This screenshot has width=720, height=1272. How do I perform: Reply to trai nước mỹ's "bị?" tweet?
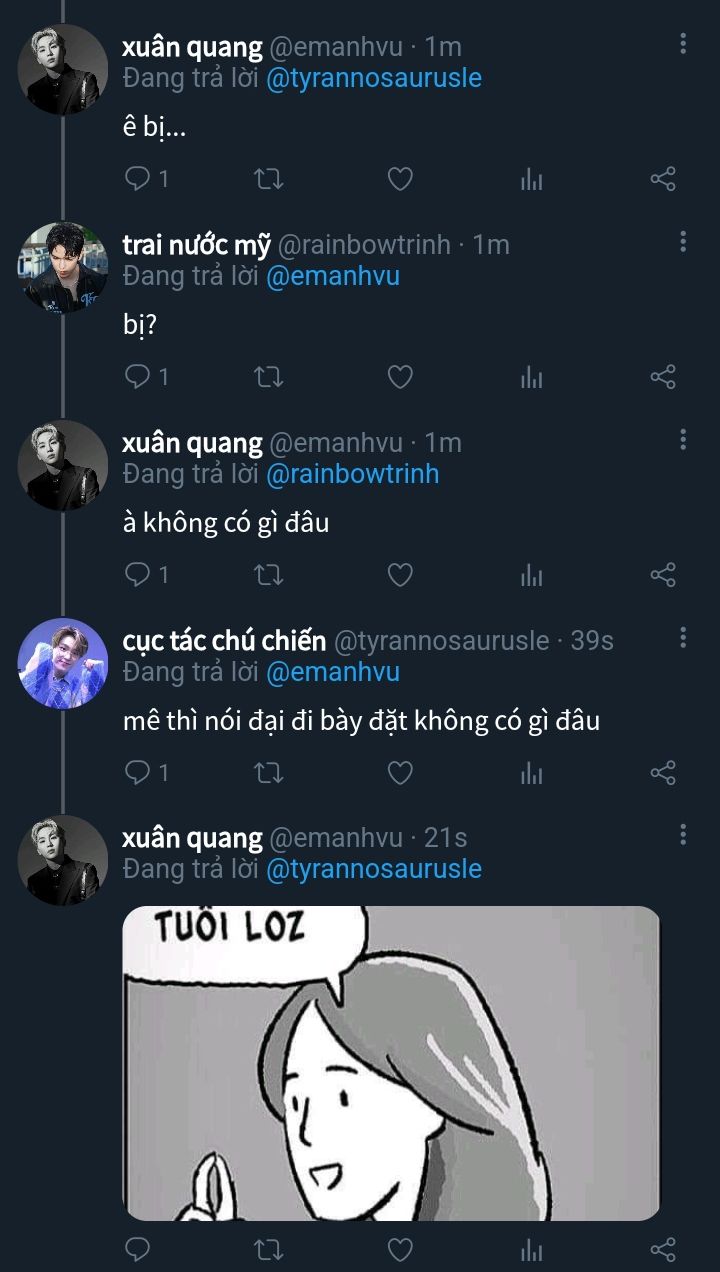[x=138, y=377]
